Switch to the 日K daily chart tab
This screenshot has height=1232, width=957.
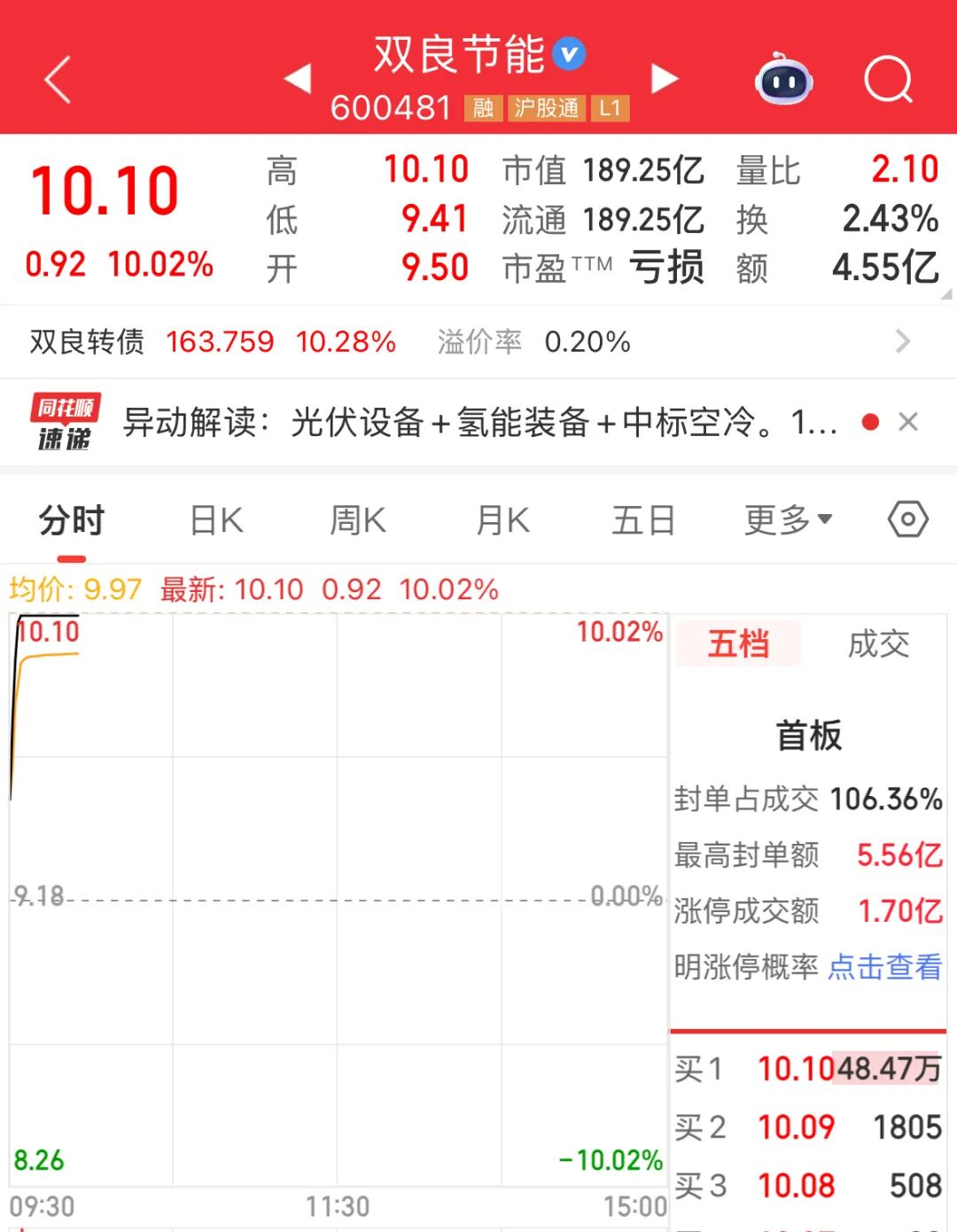214,520
